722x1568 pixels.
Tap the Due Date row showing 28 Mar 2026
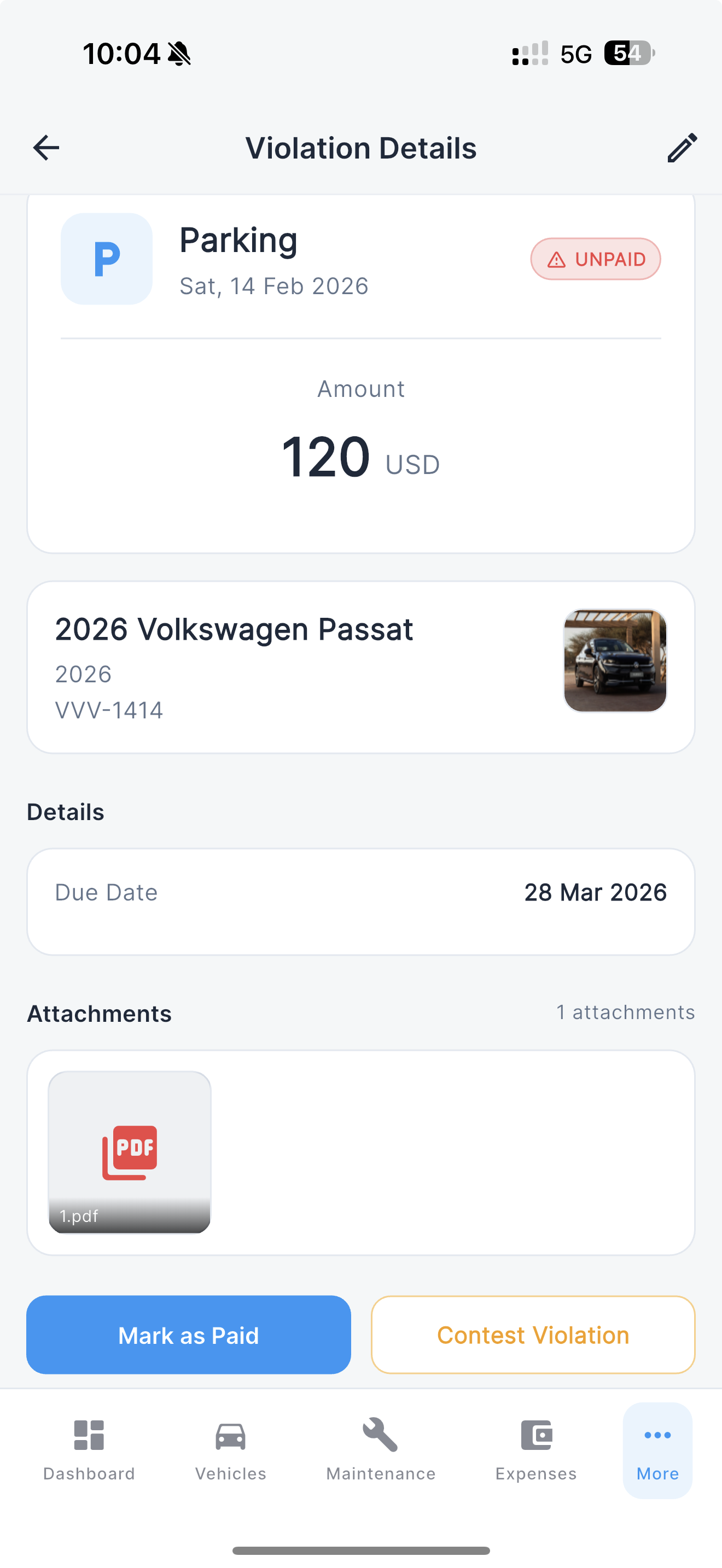coord(362,892)
